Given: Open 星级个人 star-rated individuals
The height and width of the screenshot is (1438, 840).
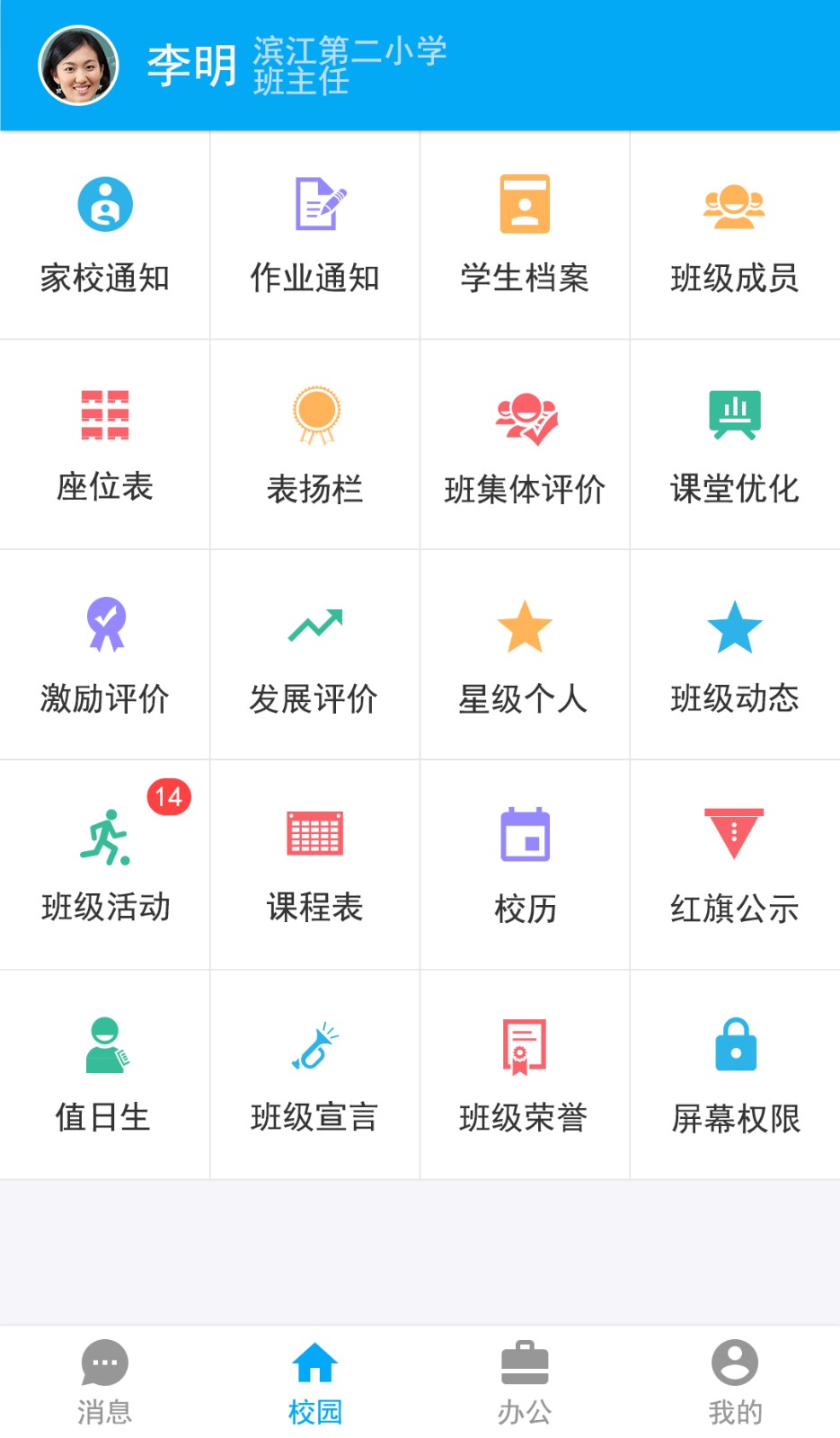Looking at the screenshot, I should pos(525,656).
